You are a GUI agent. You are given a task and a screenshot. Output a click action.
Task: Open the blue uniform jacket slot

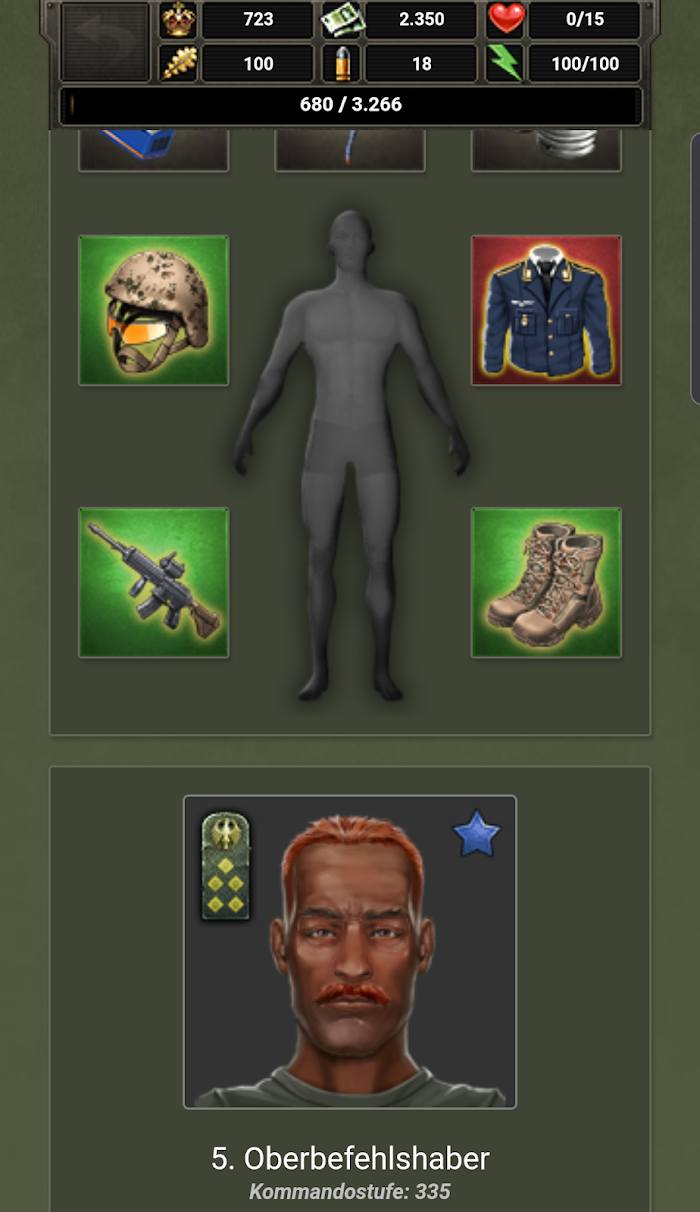pyautogui.click(x=546, y=310)
